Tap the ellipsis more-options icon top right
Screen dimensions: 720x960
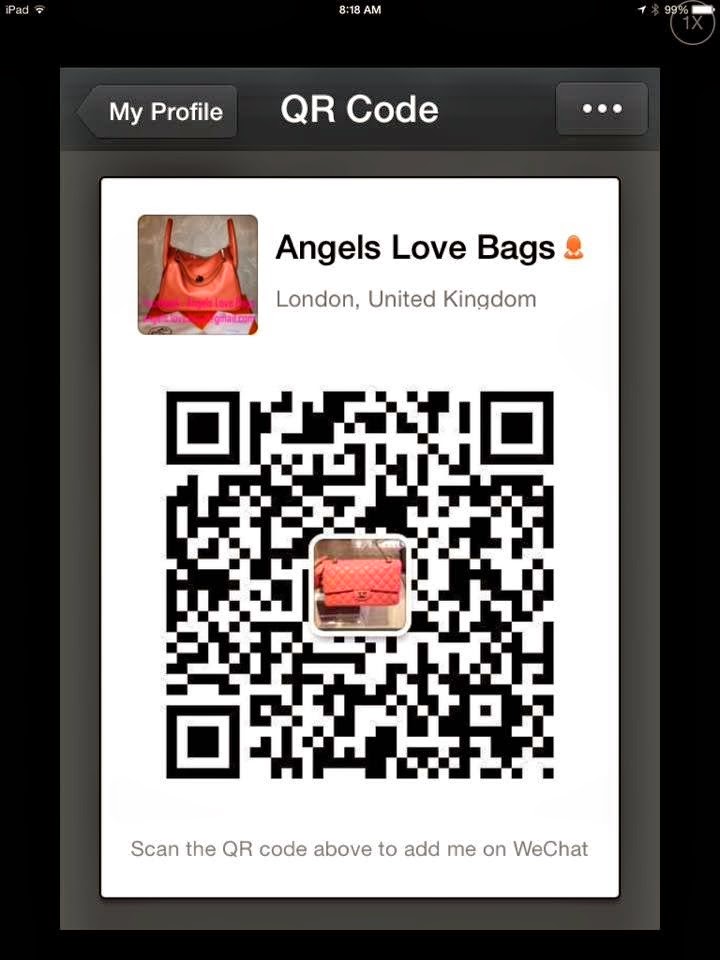coord(601,109)
